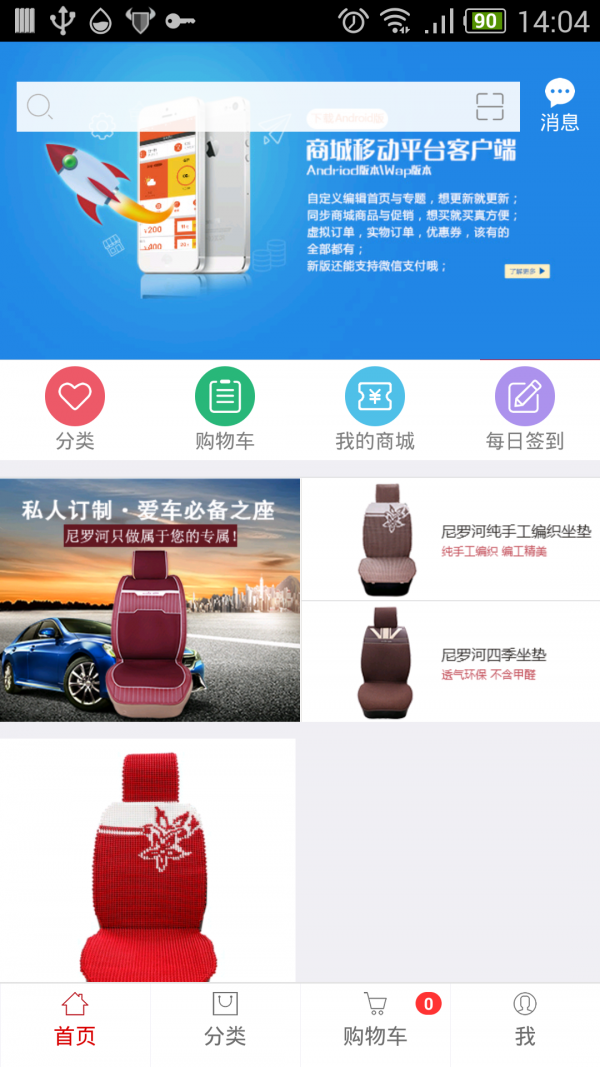The width and height of the screenshot is (600, 1067).
Task: Open the scan code icon in search bar
Action: pos(489,107)
